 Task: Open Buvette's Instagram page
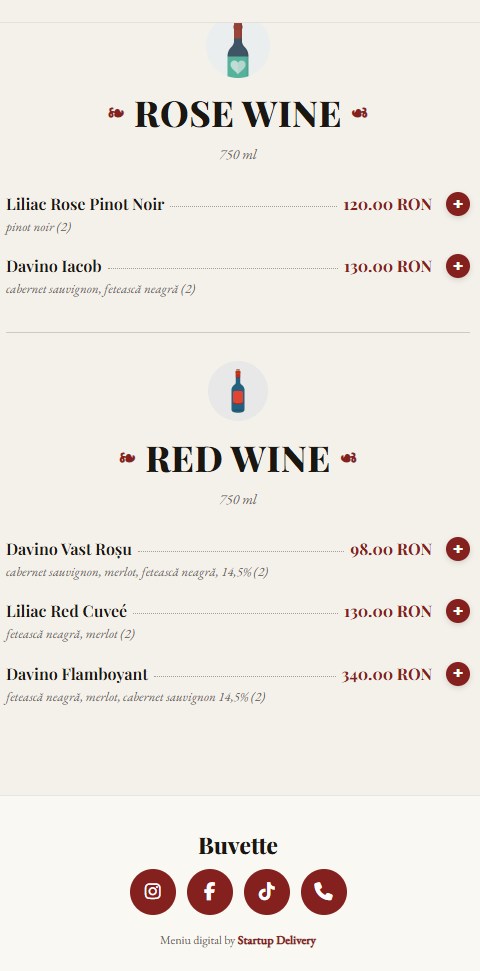tap(153, 892)
